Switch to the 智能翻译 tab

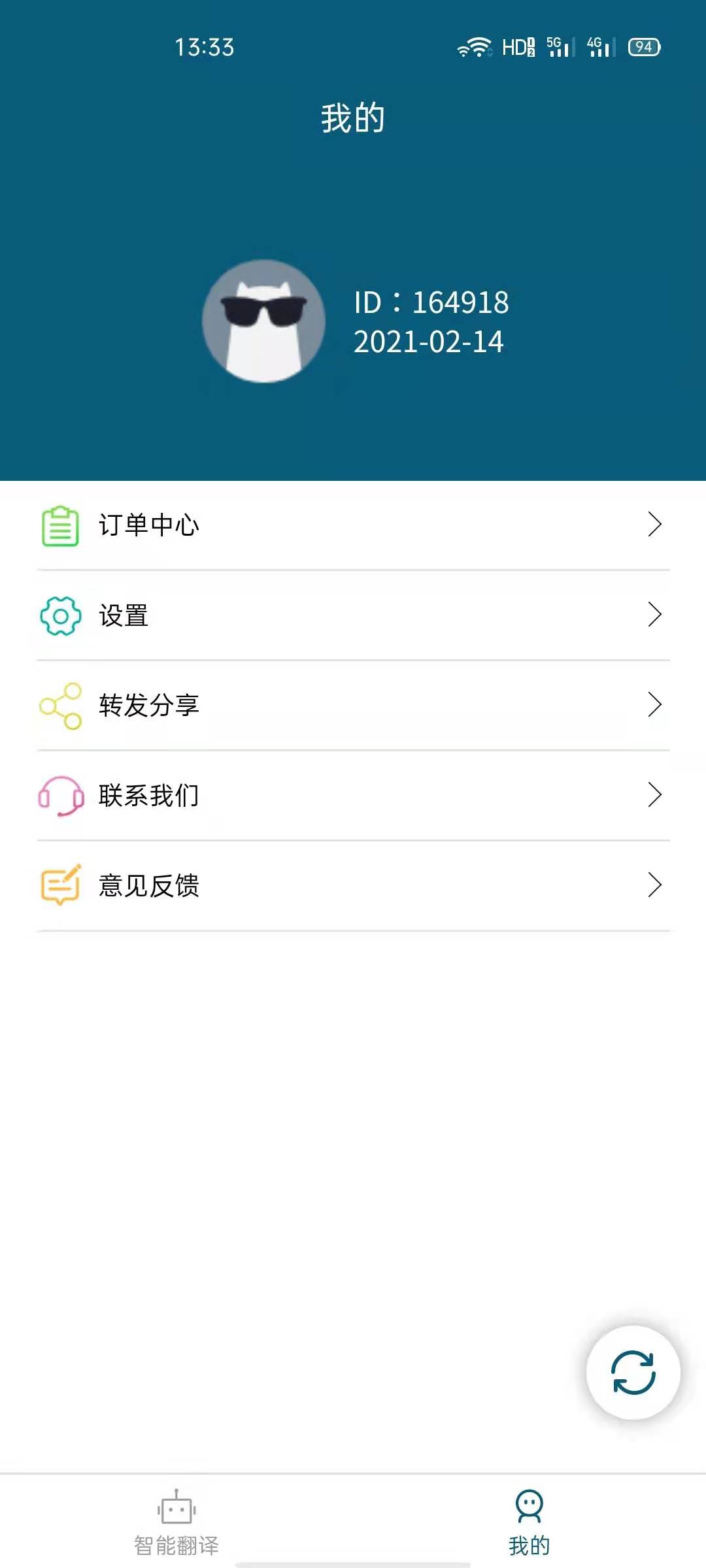click(x=176, y=1524)
